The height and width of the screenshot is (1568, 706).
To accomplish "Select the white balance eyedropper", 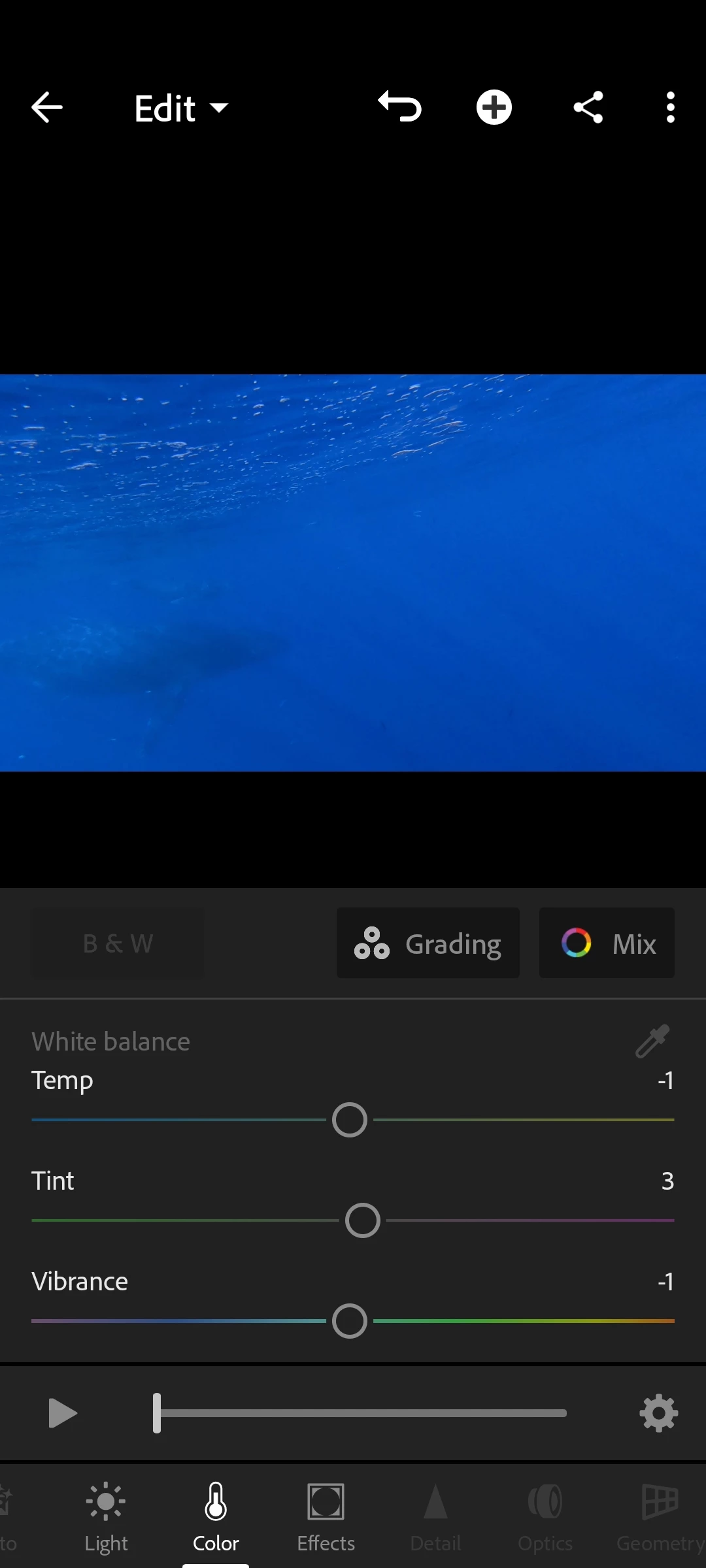I will coord(652,1041).
